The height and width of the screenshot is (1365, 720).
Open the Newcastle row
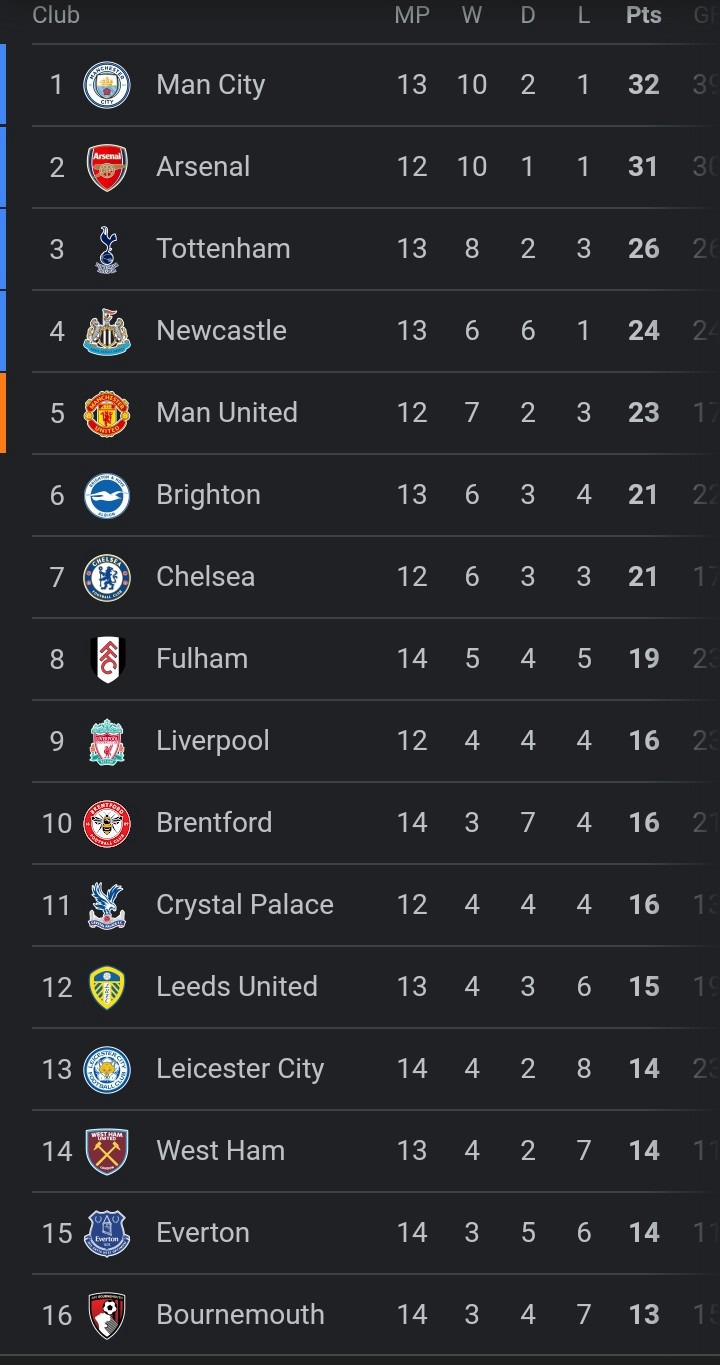point(375,331)
